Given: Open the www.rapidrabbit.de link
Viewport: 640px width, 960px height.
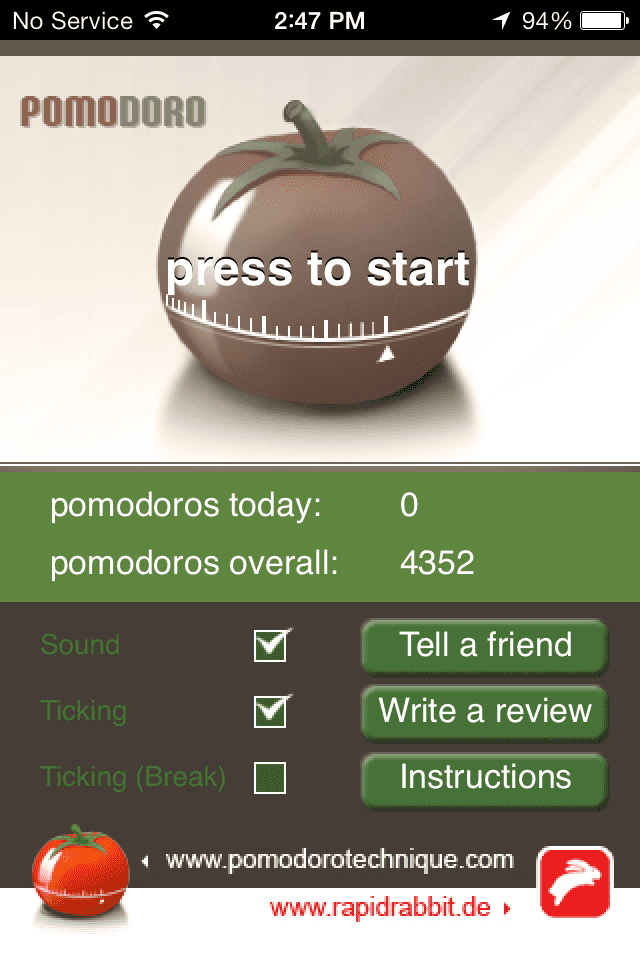Looking at the screenshot, I should click(381, 908).
